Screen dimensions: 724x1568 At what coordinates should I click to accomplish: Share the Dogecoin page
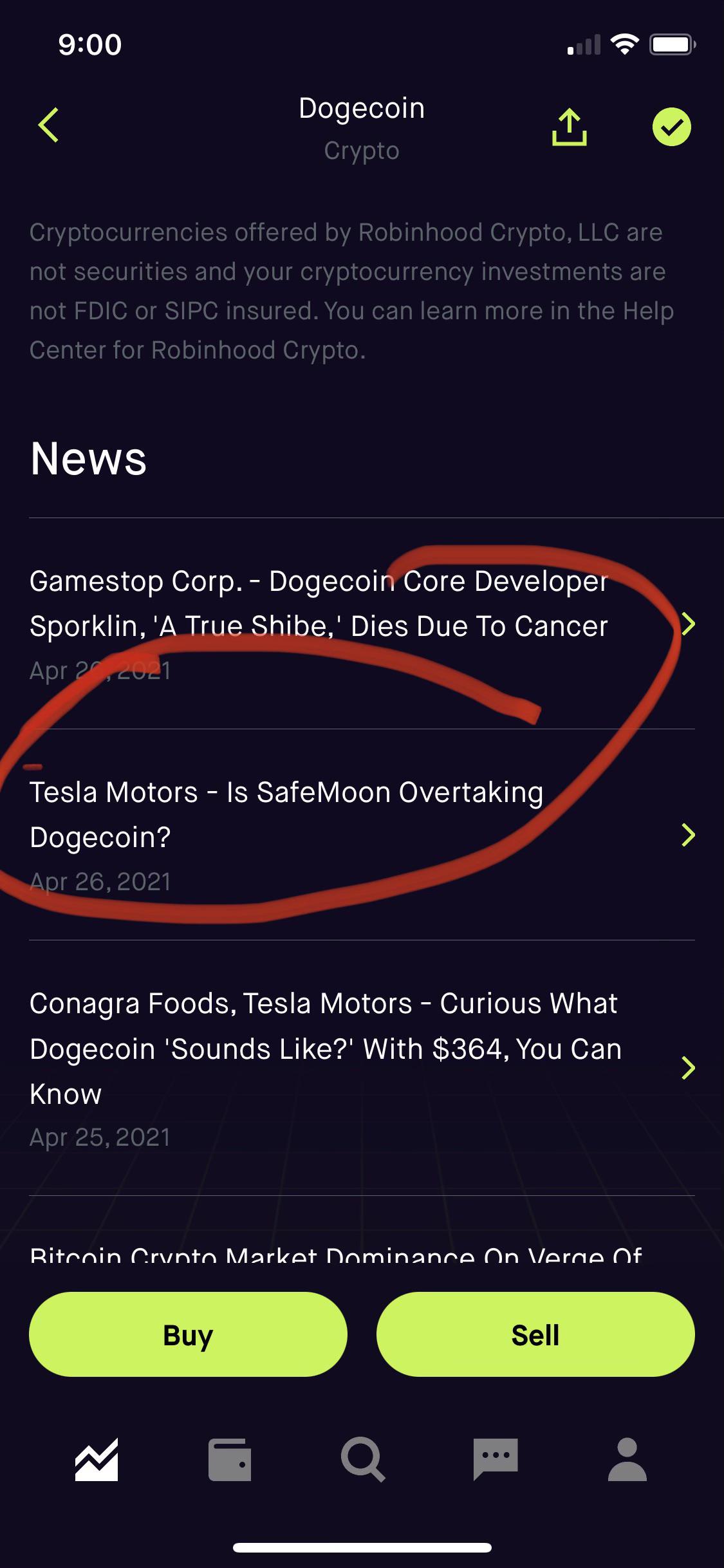[569, 127]
